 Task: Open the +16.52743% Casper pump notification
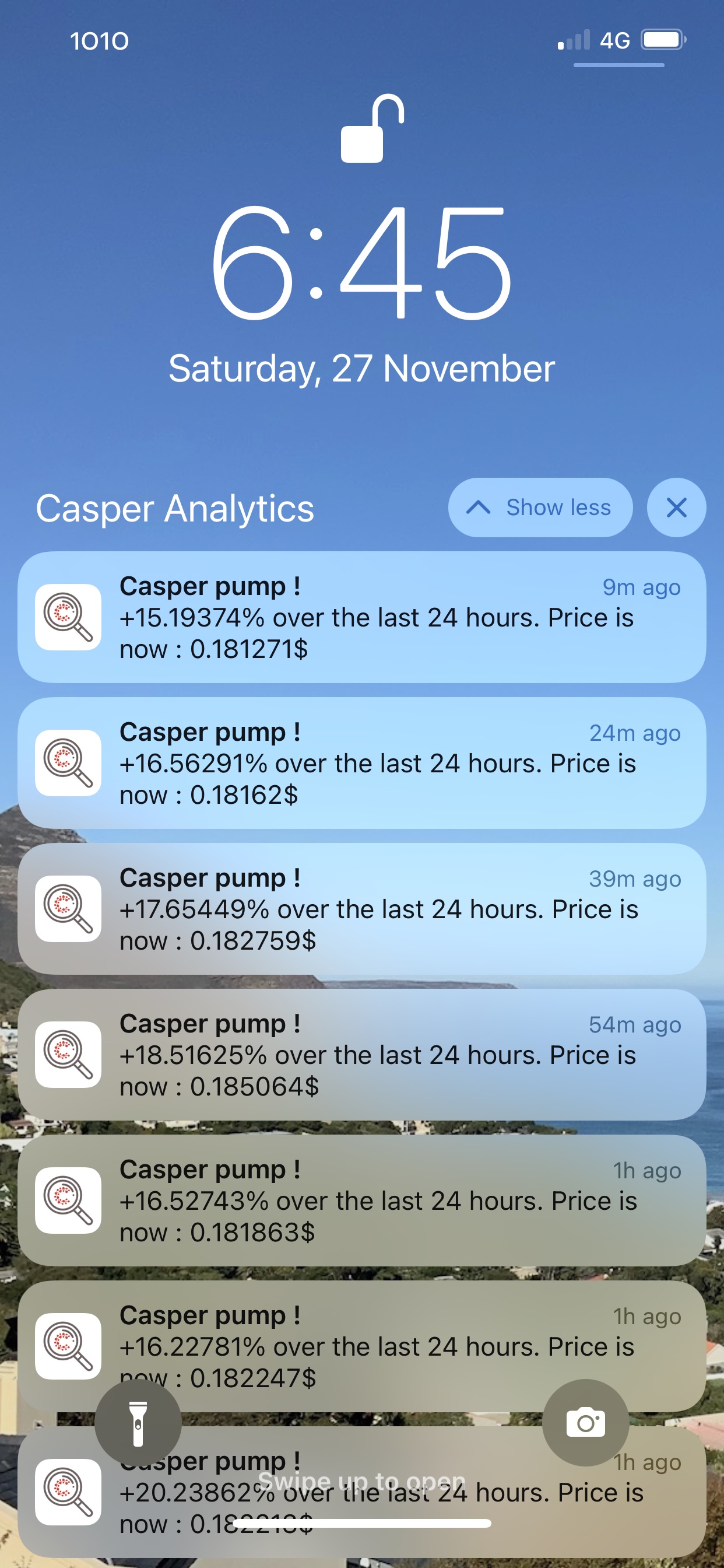click(361, 1200)
